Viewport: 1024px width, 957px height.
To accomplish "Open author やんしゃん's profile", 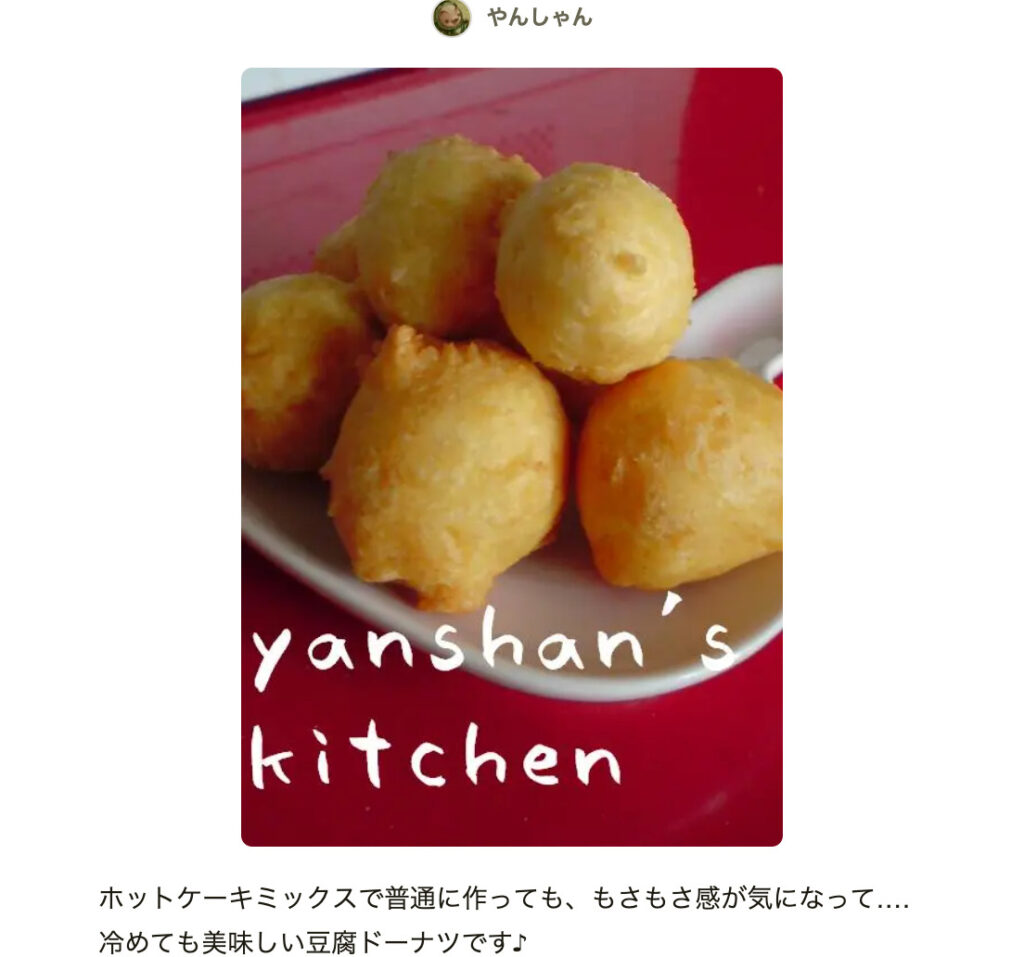I will 538,17.
